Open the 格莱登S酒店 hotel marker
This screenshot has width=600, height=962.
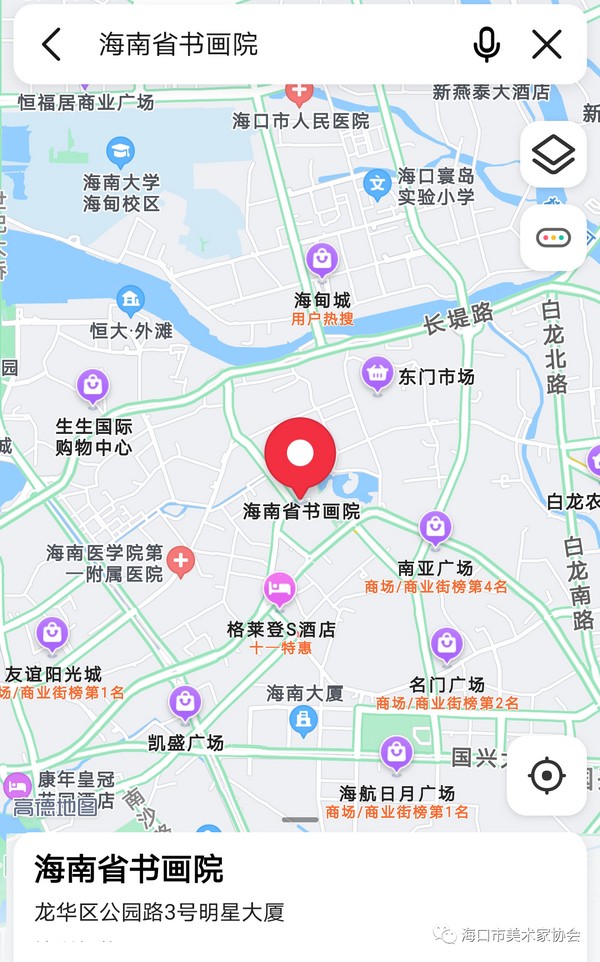click(x=280, y=589)
